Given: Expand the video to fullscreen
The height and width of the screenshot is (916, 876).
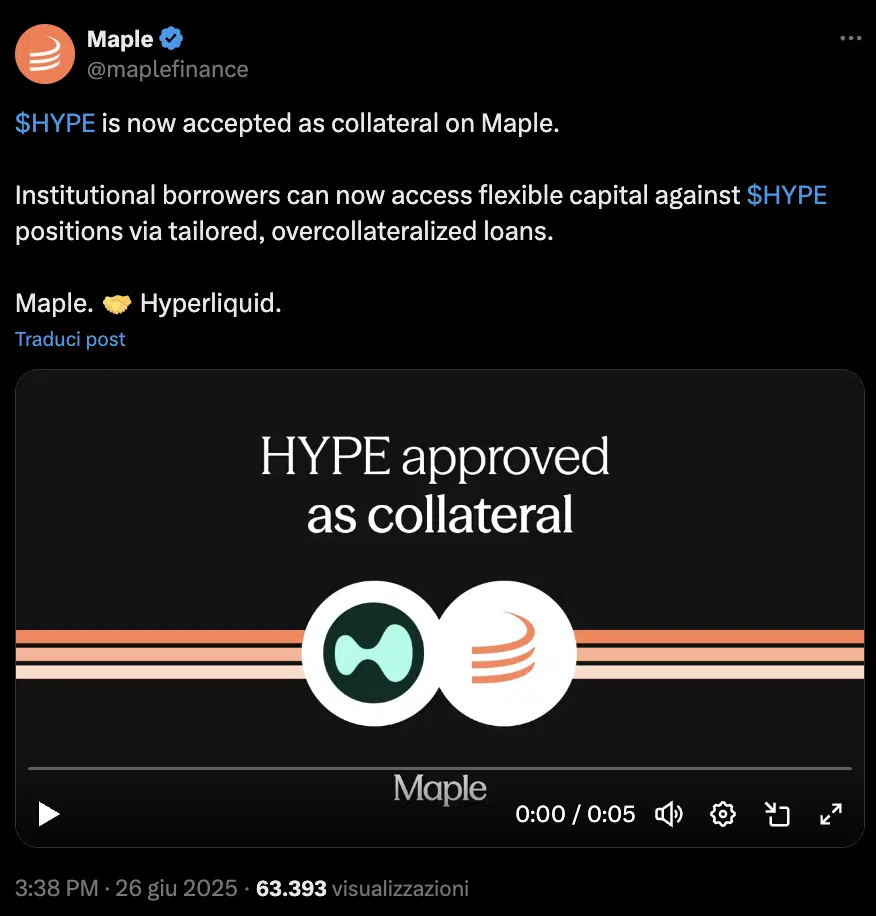Looking at the screenshot, I should tap(831, 814).
